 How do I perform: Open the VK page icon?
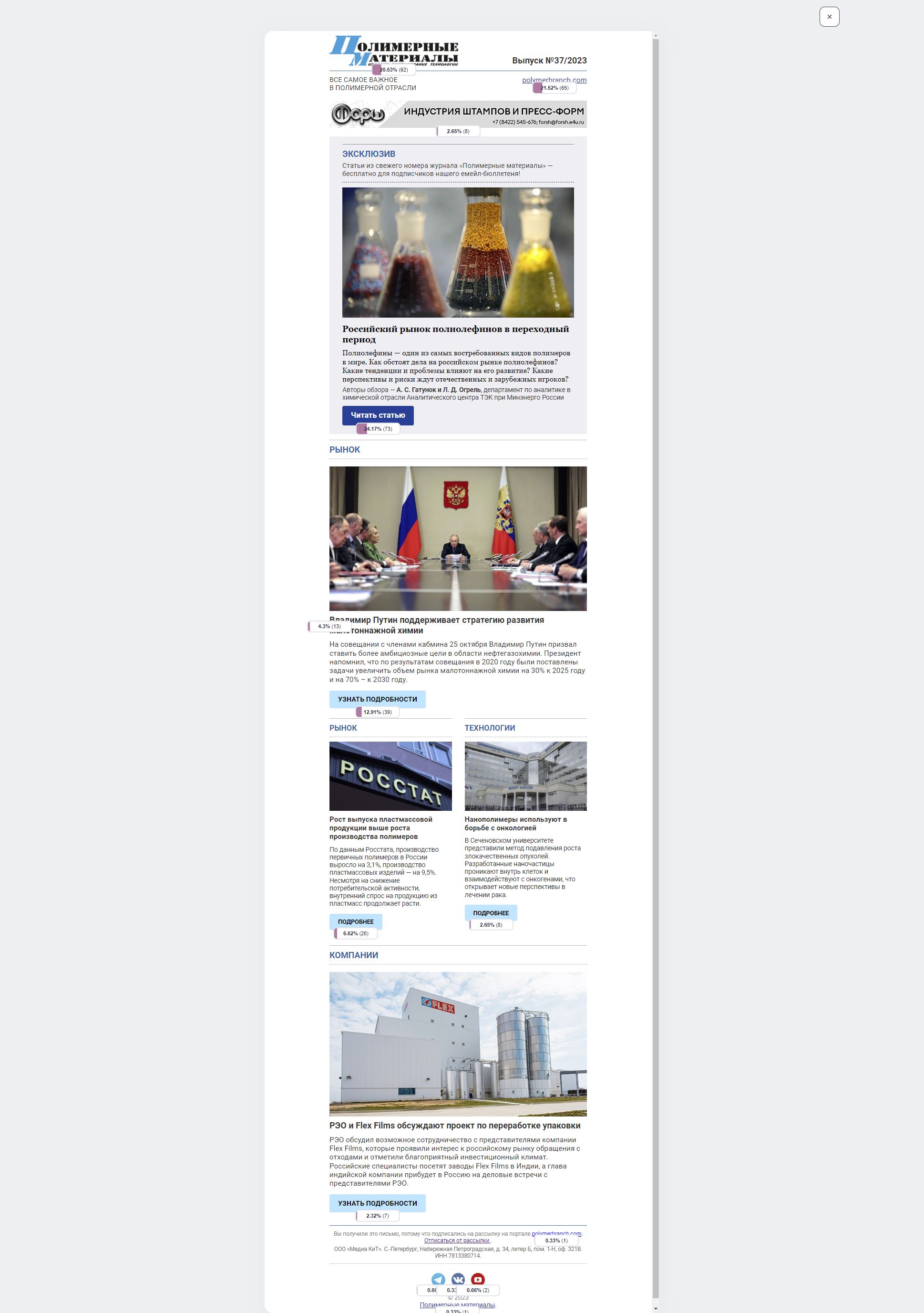pos(458,1279)
